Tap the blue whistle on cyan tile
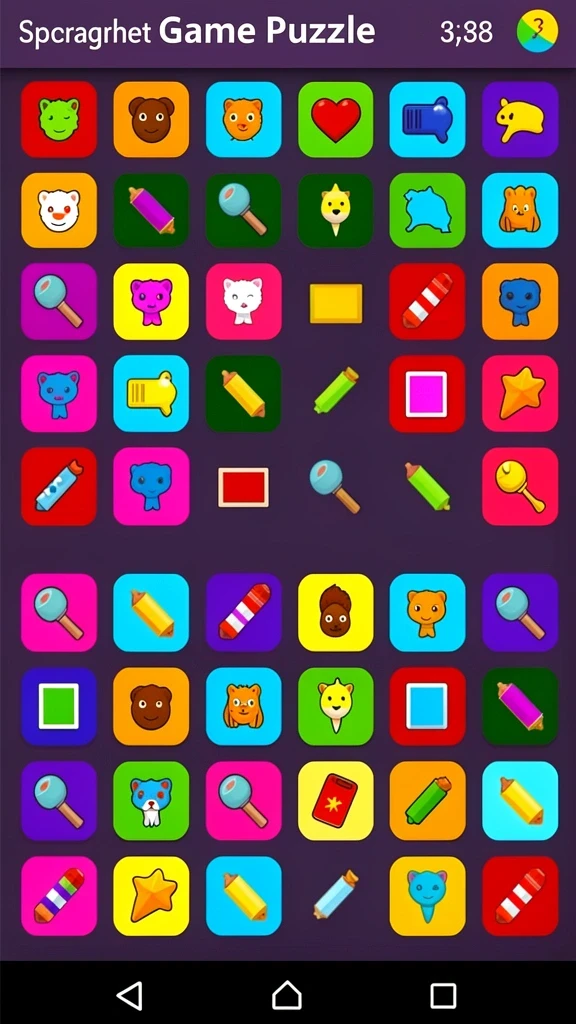576x1024 pixels. pos(427,120)
